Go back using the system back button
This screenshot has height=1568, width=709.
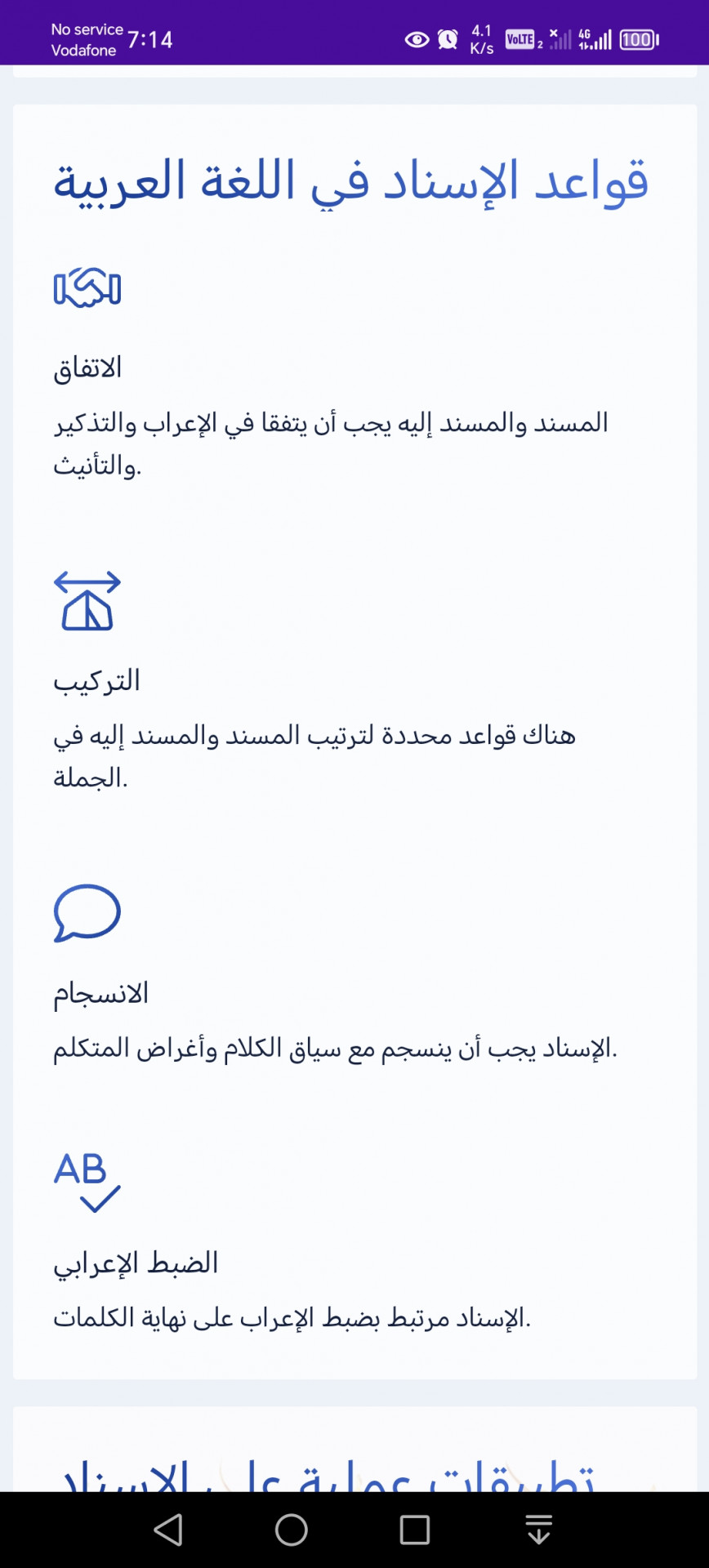[168, 1530]
